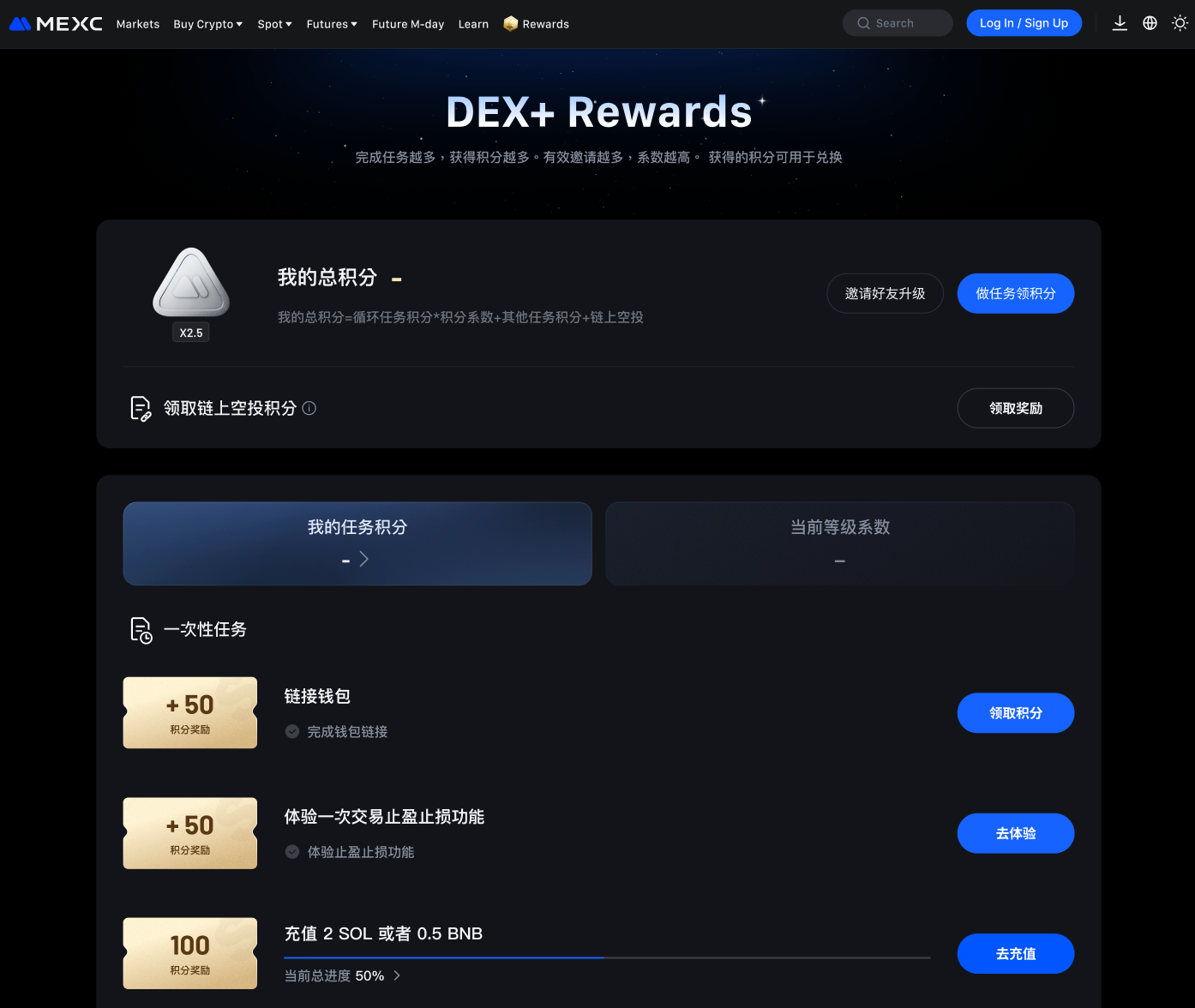Open the Rewards page
1195x1008 pixels.
point(537,24)
